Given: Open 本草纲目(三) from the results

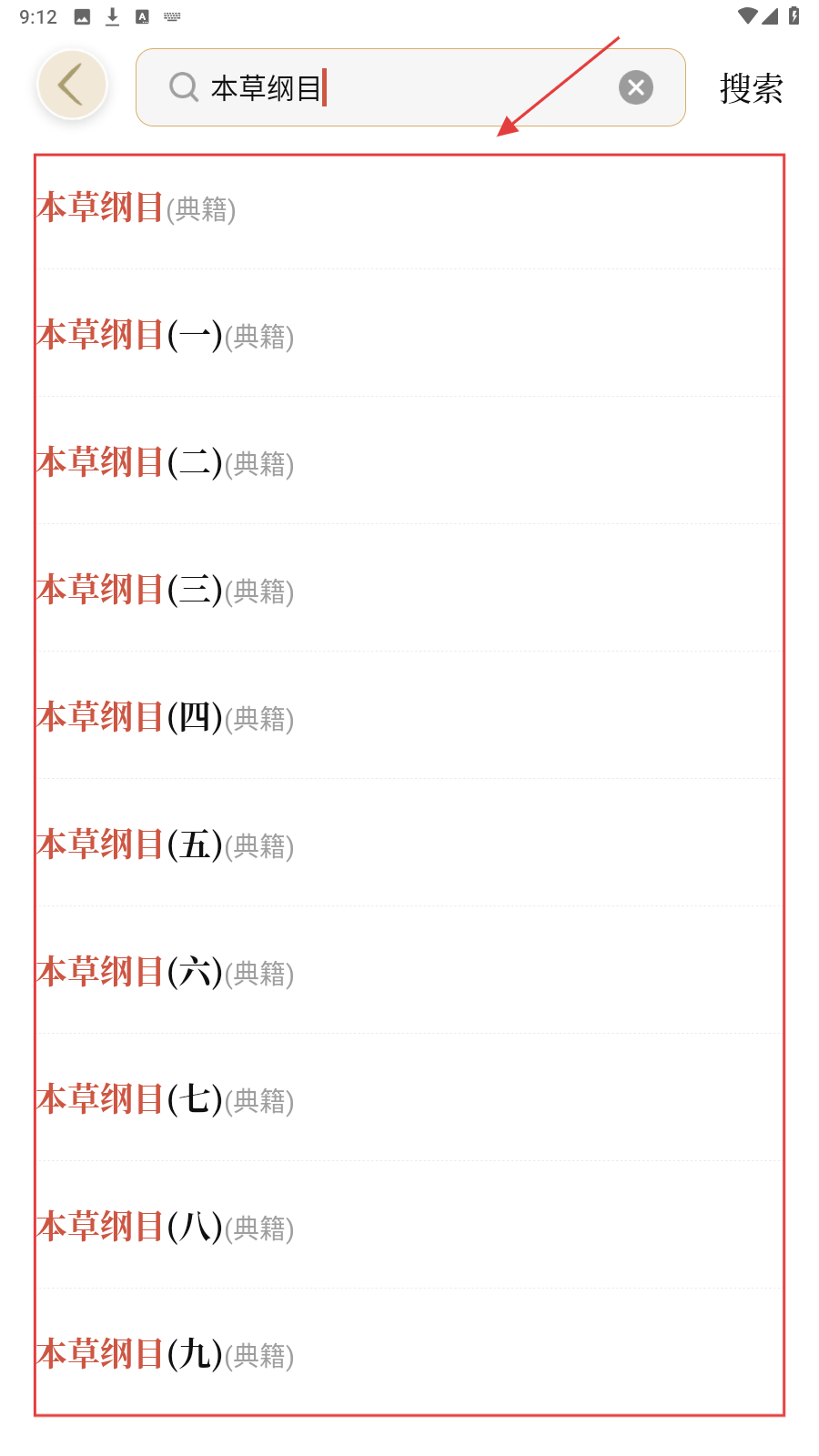Looking at the screenshot, I should (x=166, y=591).
